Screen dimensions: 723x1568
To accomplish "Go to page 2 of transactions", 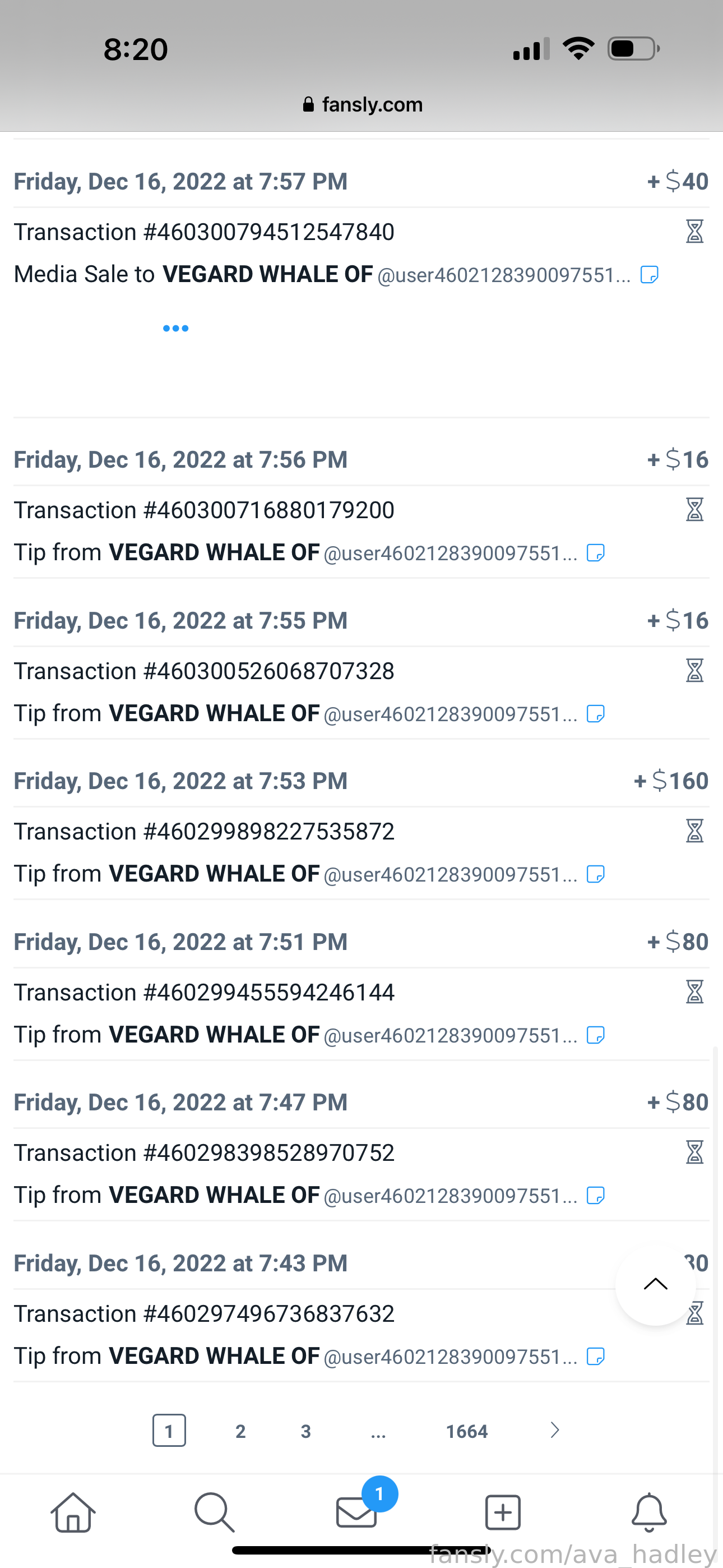I will click(x=240, y=1431).
